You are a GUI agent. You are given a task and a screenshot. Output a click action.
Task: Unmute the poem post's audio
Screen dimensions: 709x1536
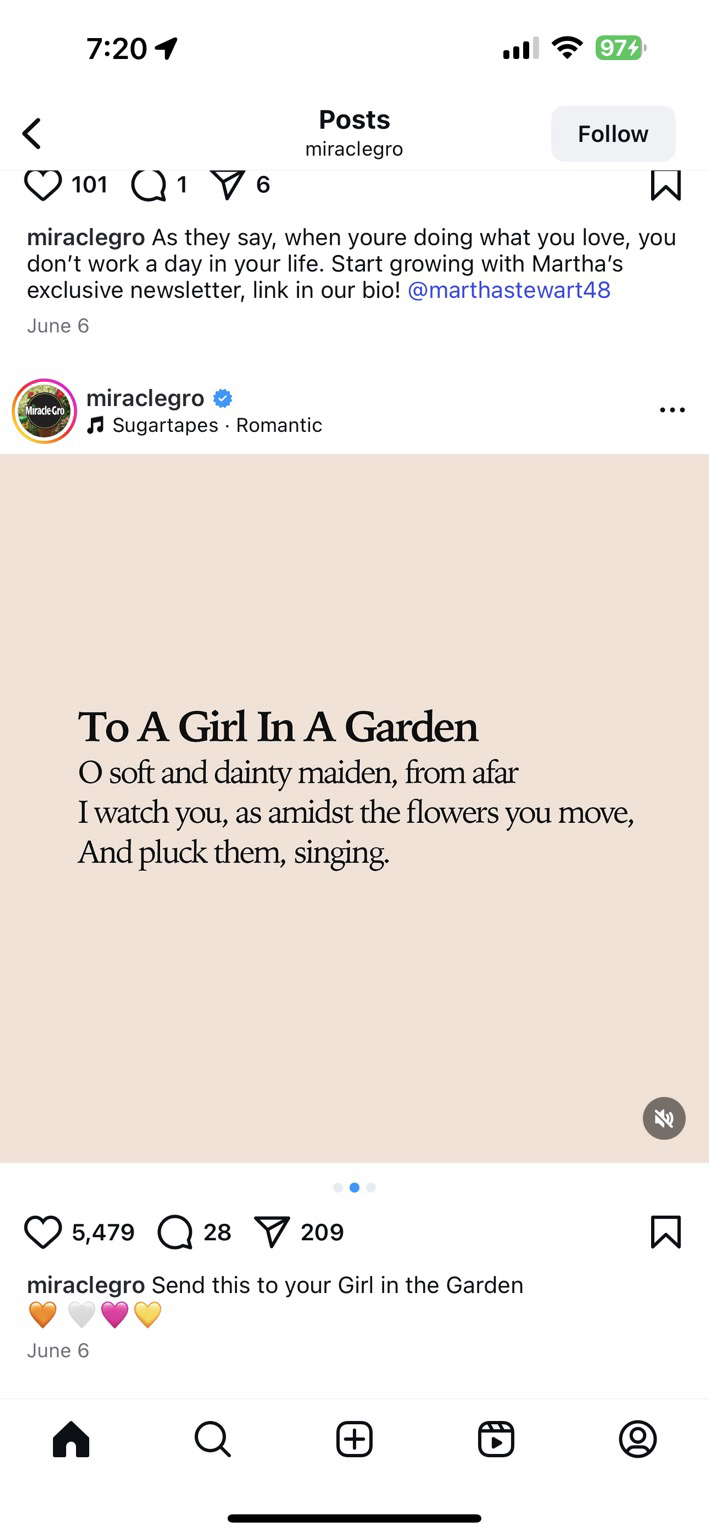click(664, 1118)
